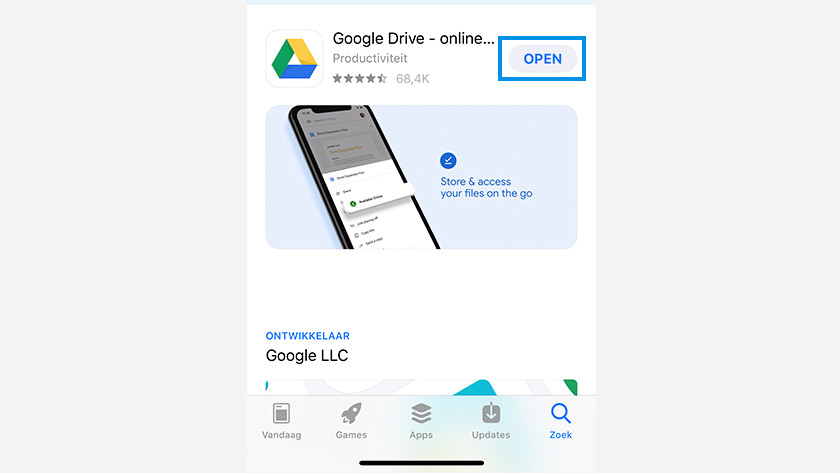The width and height of the screenshot is (840, 473).
Task: Open the Apps tab
Action: (421, 420)
